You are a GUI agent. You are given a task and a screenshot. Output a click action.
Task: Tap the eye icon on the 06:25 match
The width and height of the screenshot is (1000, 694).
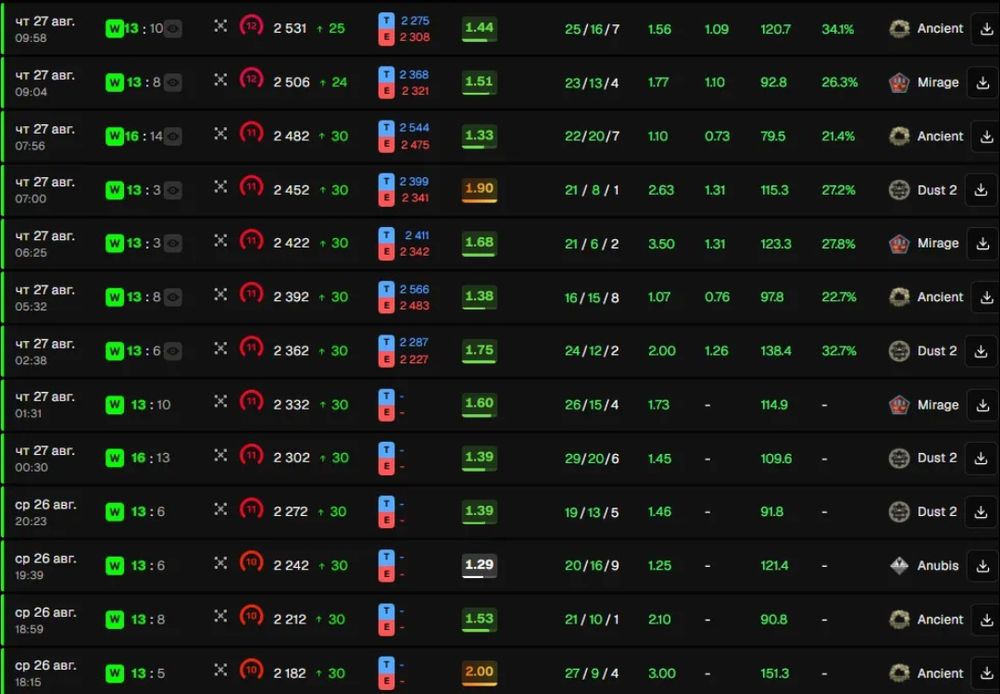coord(173,243)
